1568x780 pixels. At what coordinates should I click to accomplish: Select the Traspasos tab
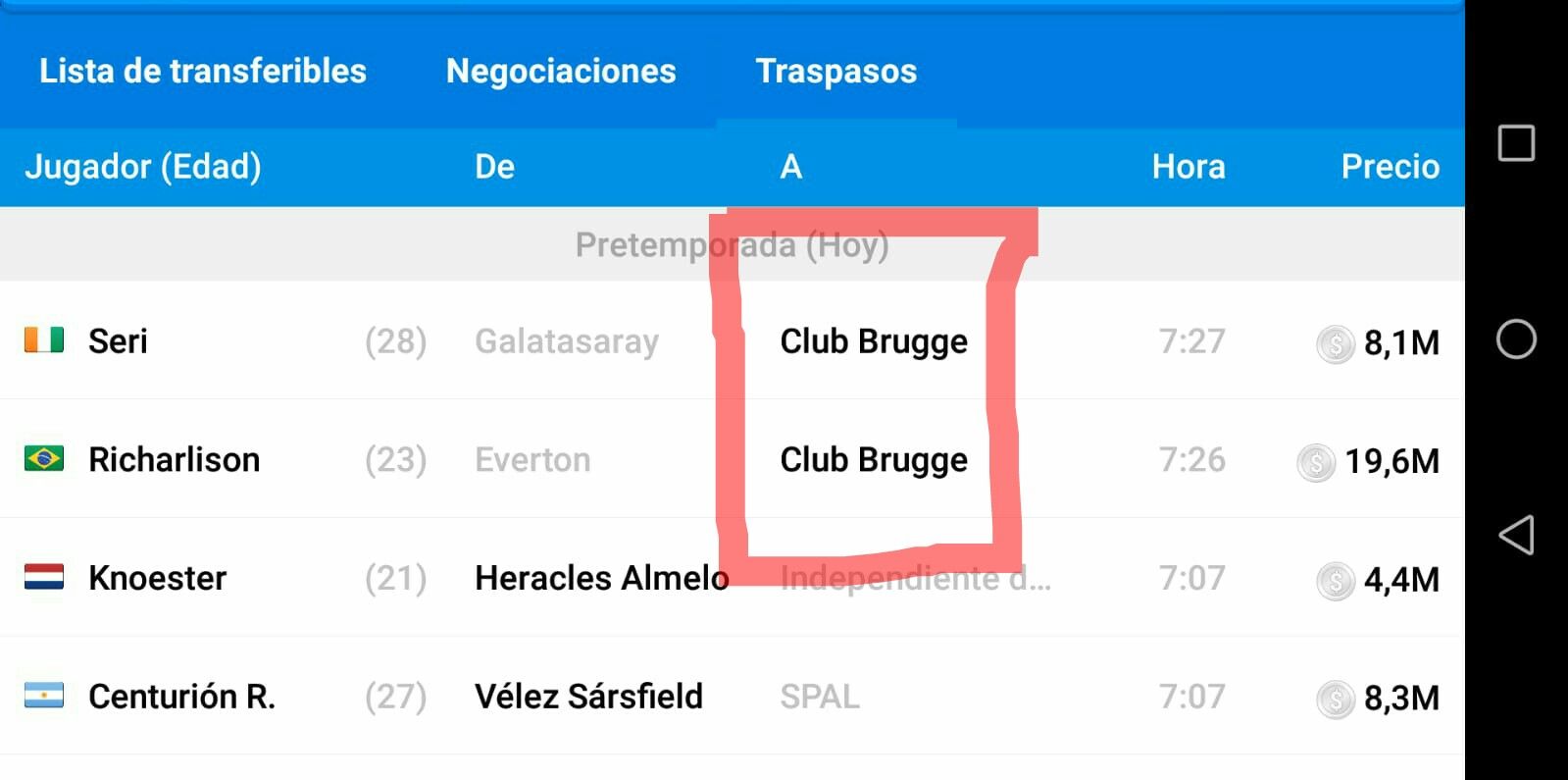[835, 71]
